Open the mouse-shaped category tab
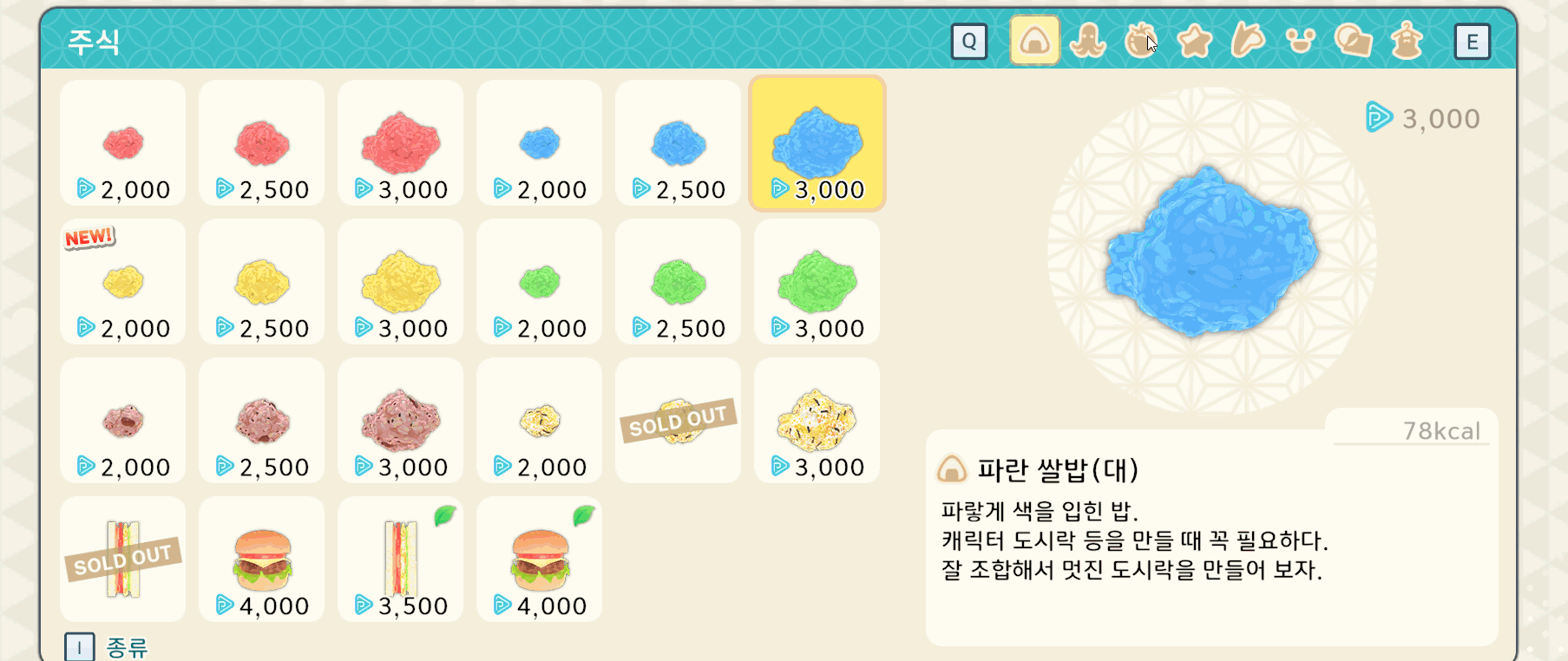The image size is (1568, 661). [1300, 41]
